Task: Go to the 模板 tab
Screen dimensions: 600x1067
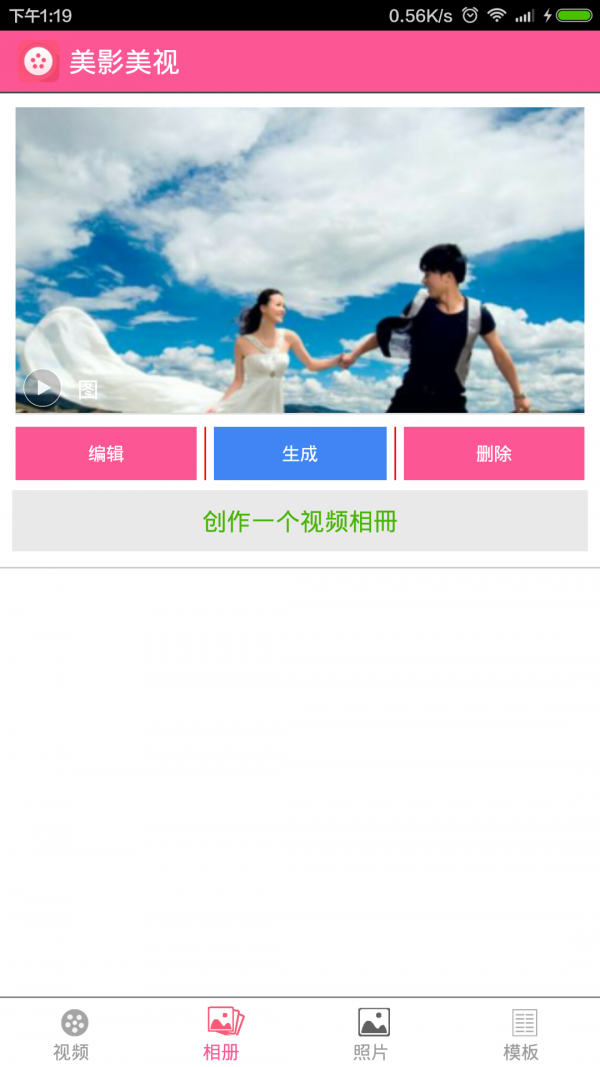Action: pyautogui.click(x=523, y=1034)
